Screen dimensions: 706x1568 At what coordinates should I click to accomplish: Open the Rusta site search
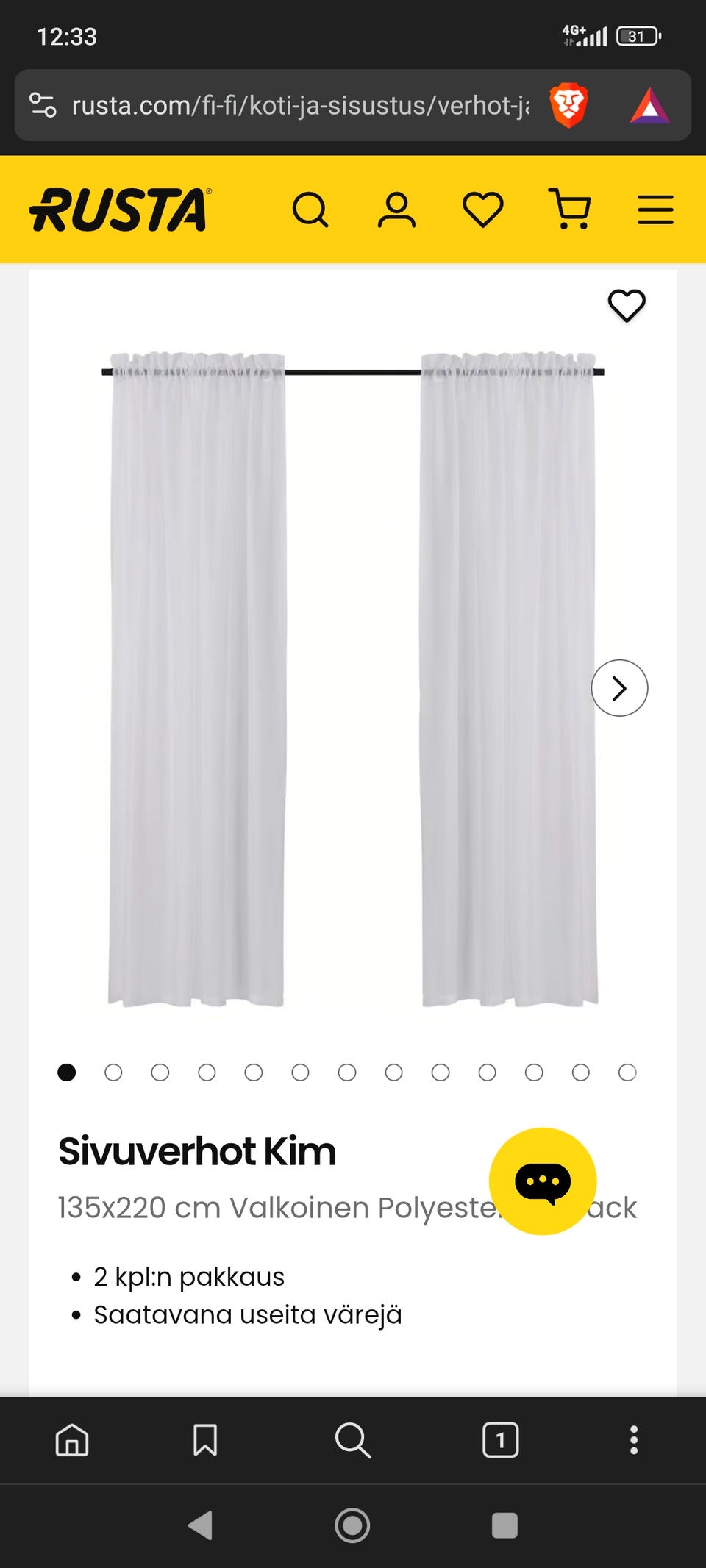point(310,210)
